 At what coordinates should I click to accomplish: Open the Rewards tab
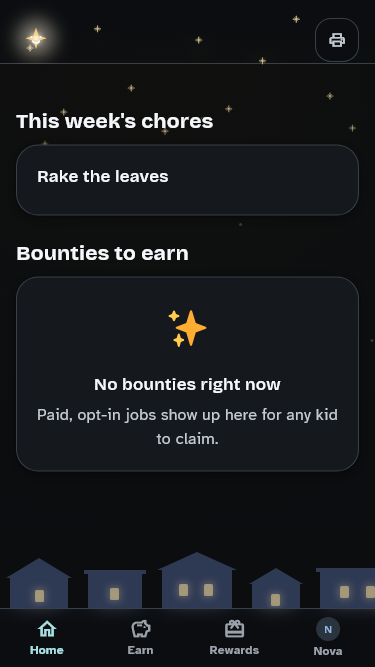[x=234, y=638]
